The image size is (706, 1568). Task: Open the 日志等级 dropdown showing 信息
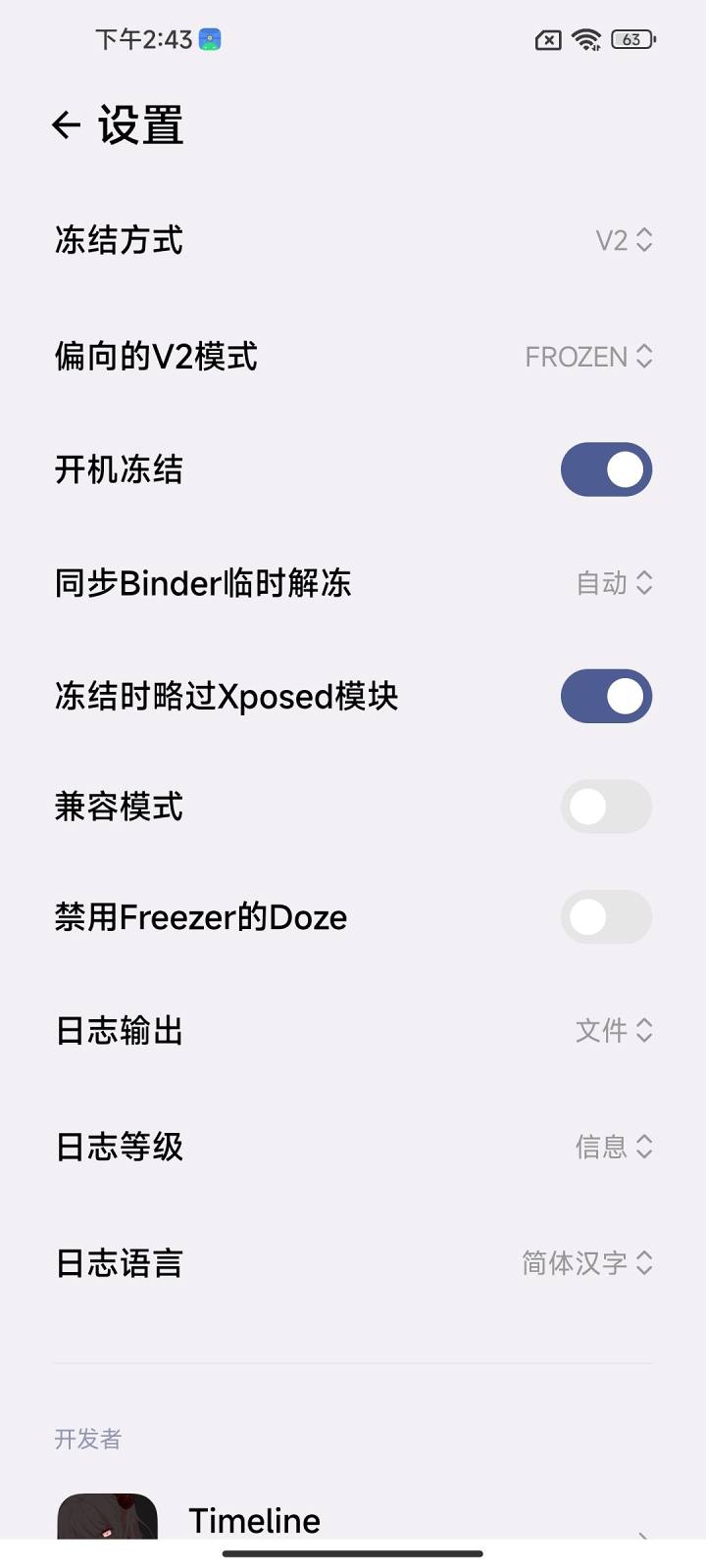pos(613,1147)
